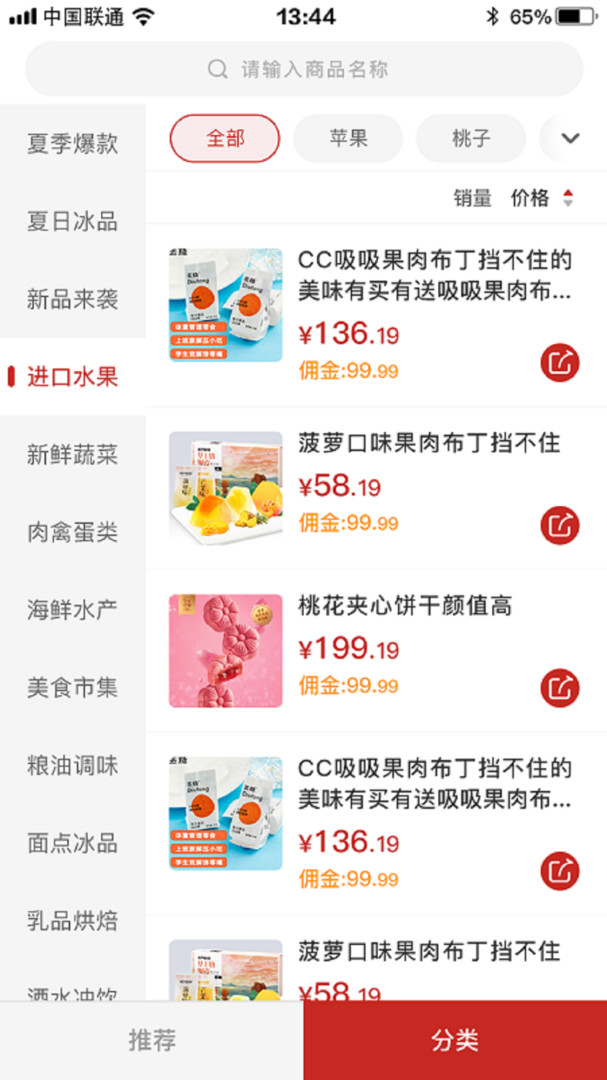Open the 海鲜水产 category

pyautogui.click(x=73, y=610)
